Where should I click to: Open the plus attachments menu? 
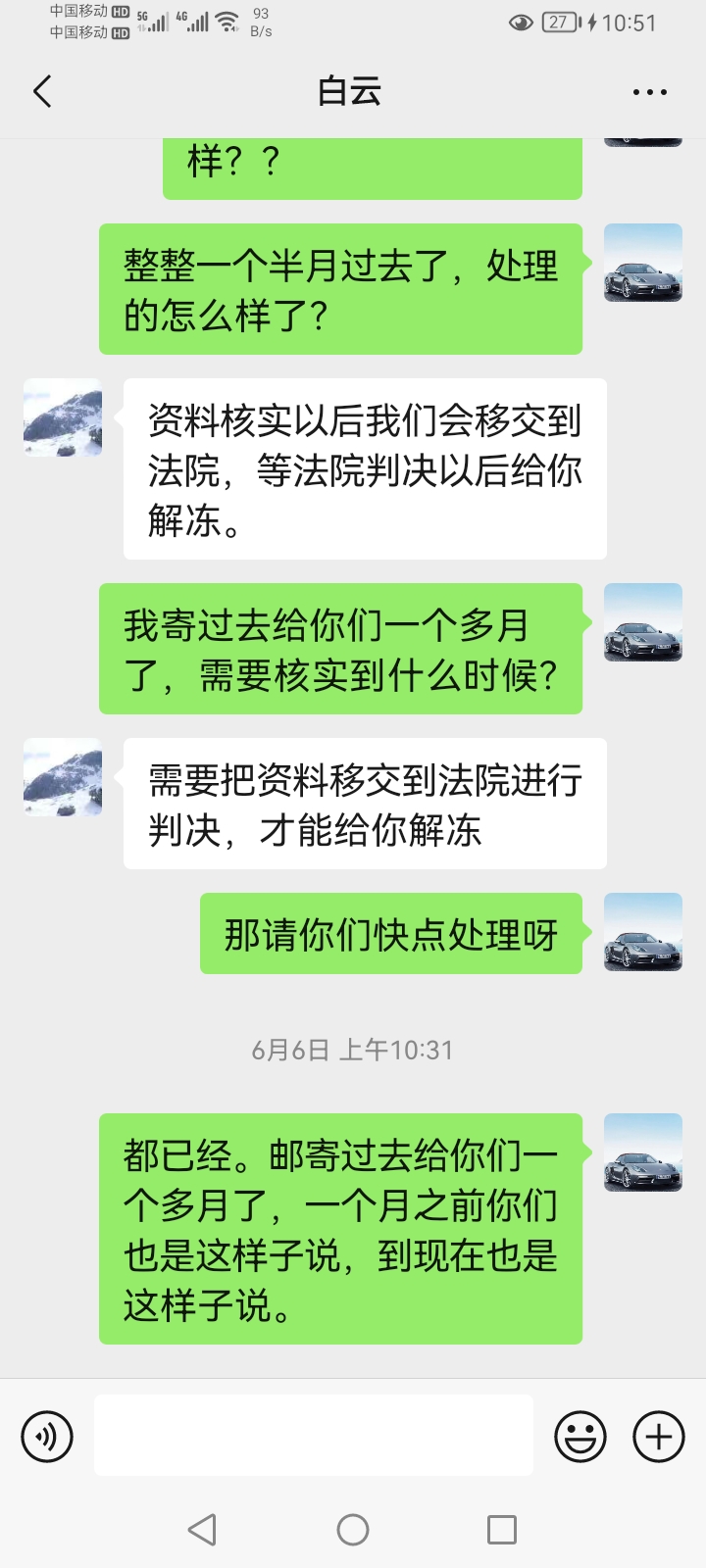pos(659,1437)
